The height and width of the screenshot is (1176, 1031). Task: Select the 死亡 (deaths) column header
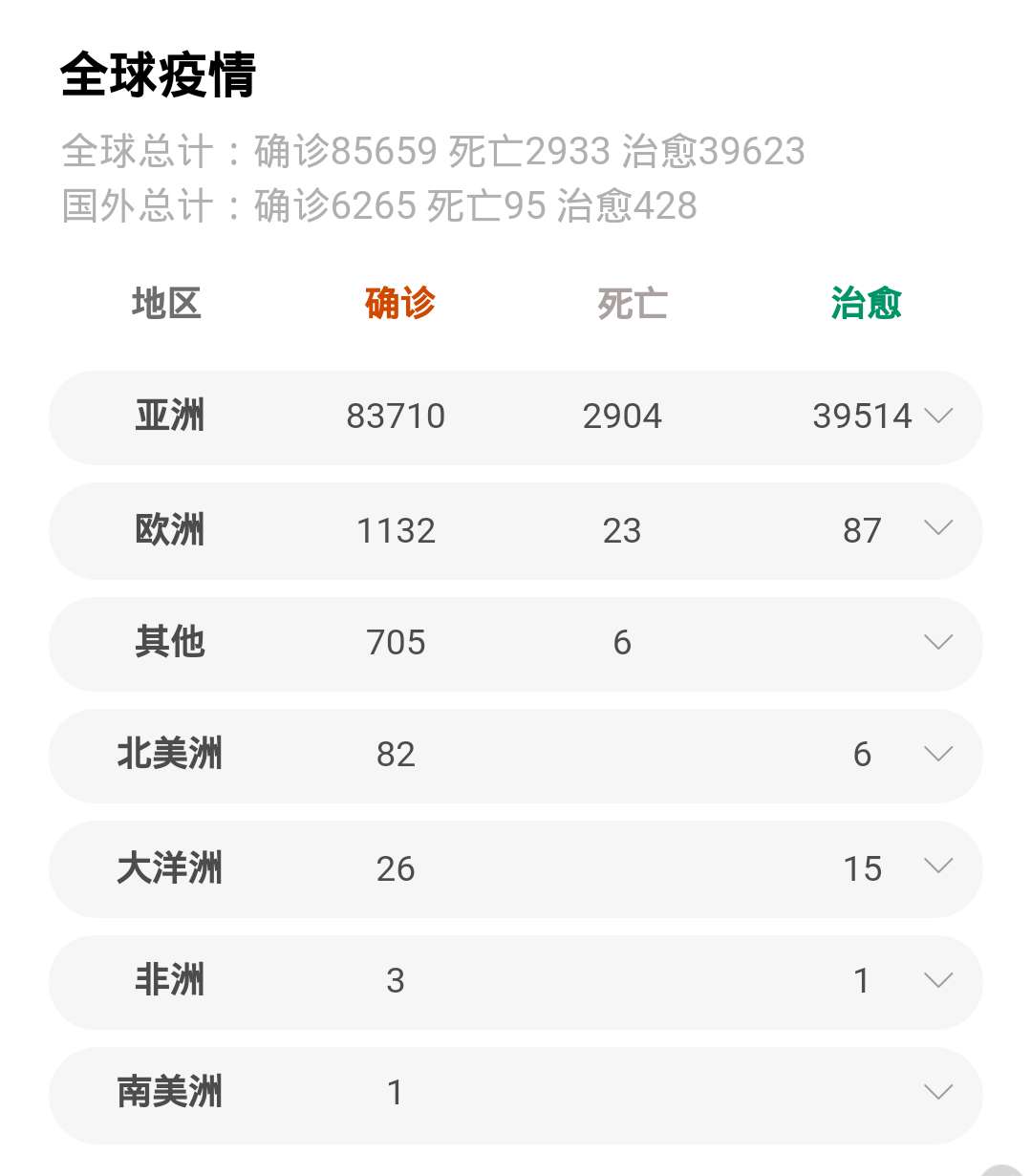point(633,303)
